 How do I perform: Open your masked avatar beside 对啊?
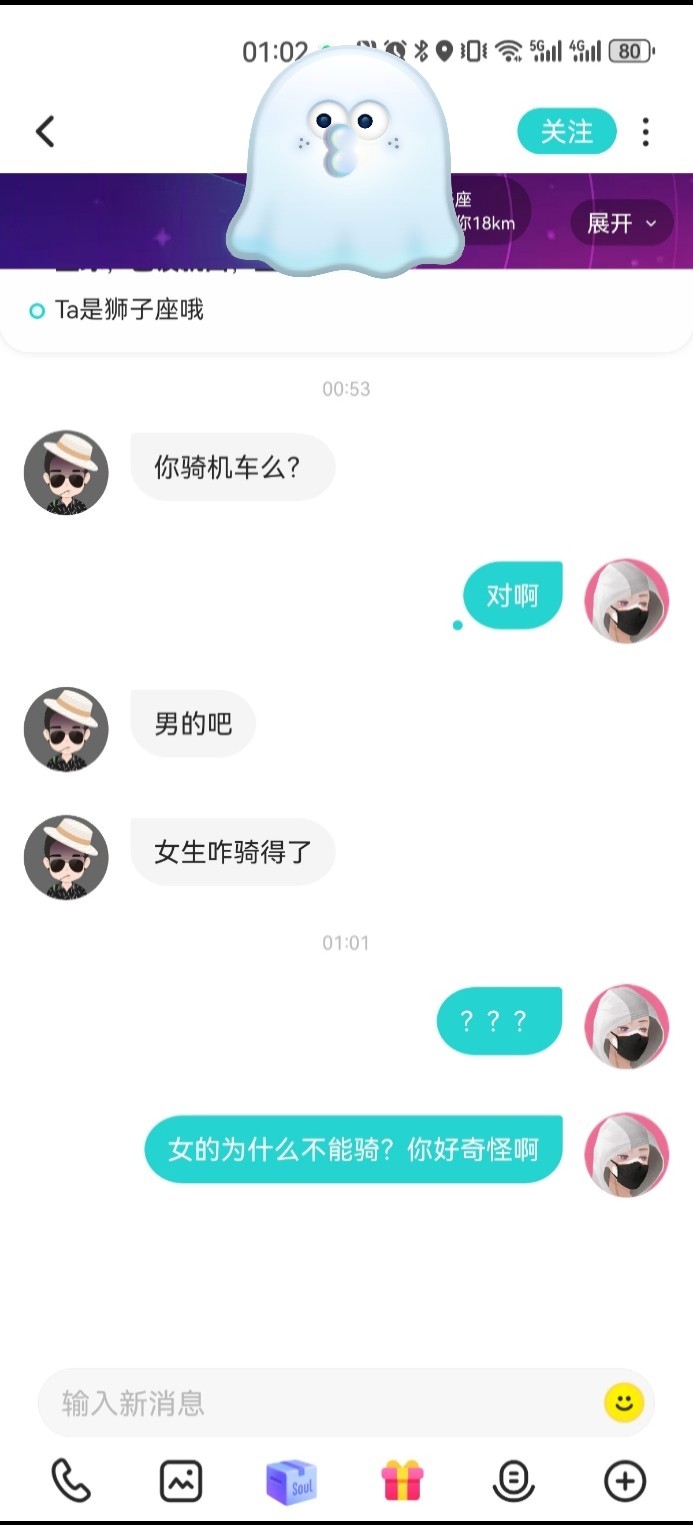point(627,600)
